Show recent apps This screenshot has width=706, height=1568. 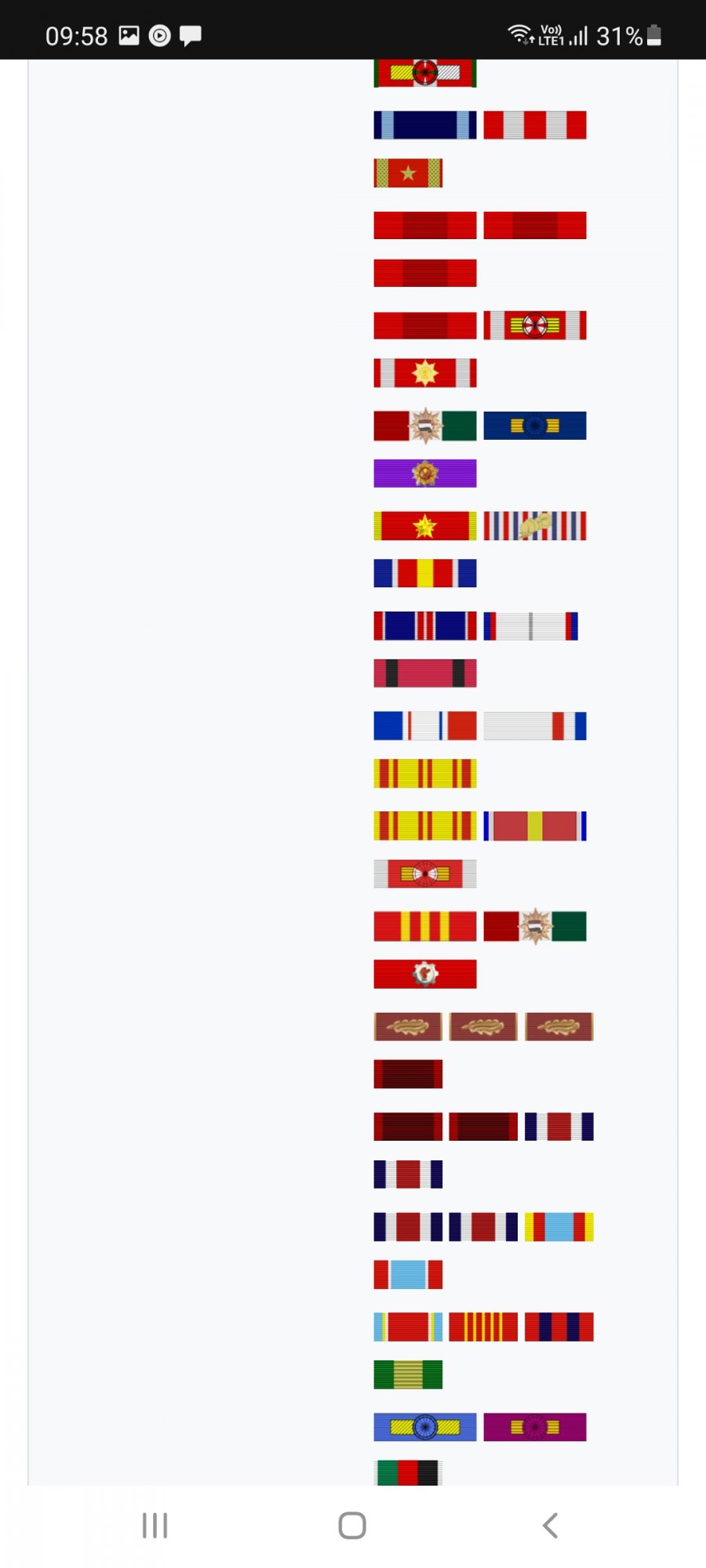point(155,1526)
